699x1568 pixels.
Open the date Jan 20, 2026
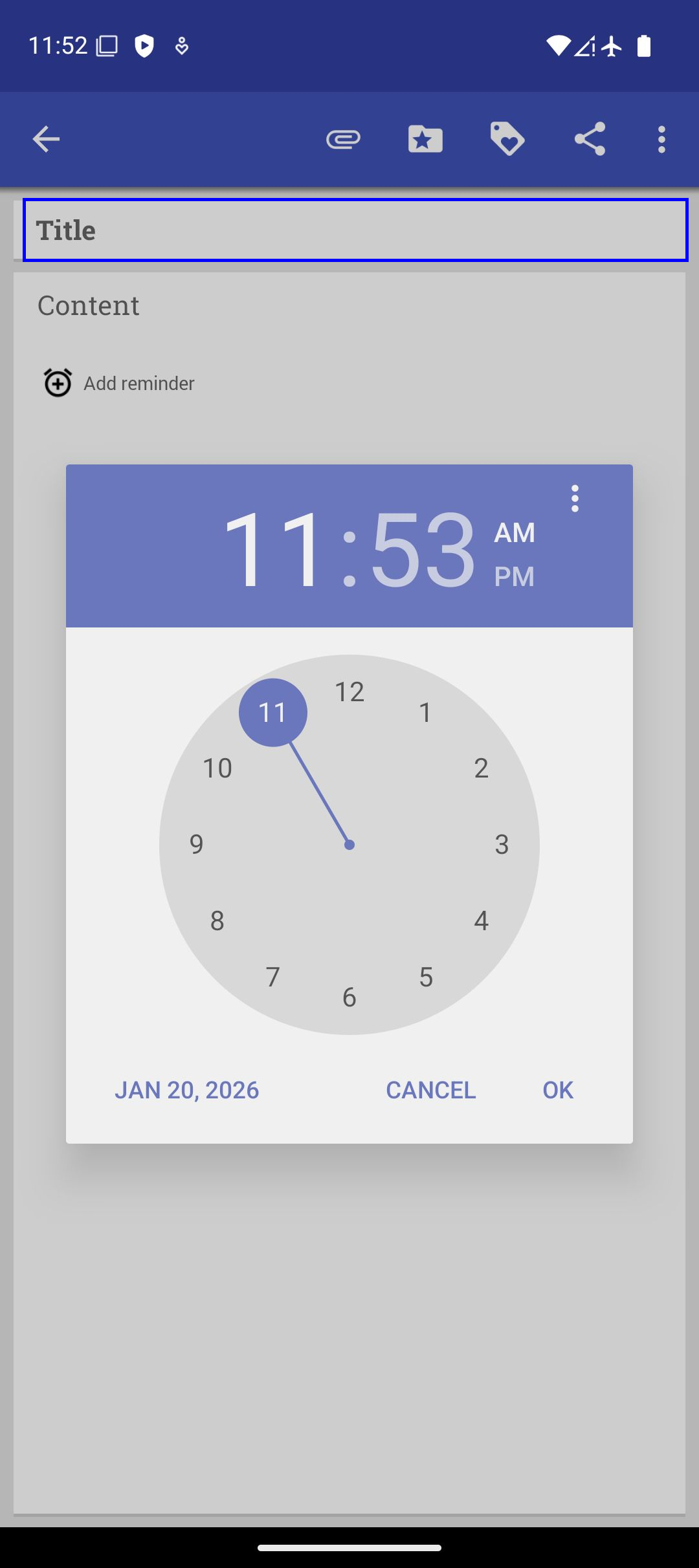[x=186, y=1090]
